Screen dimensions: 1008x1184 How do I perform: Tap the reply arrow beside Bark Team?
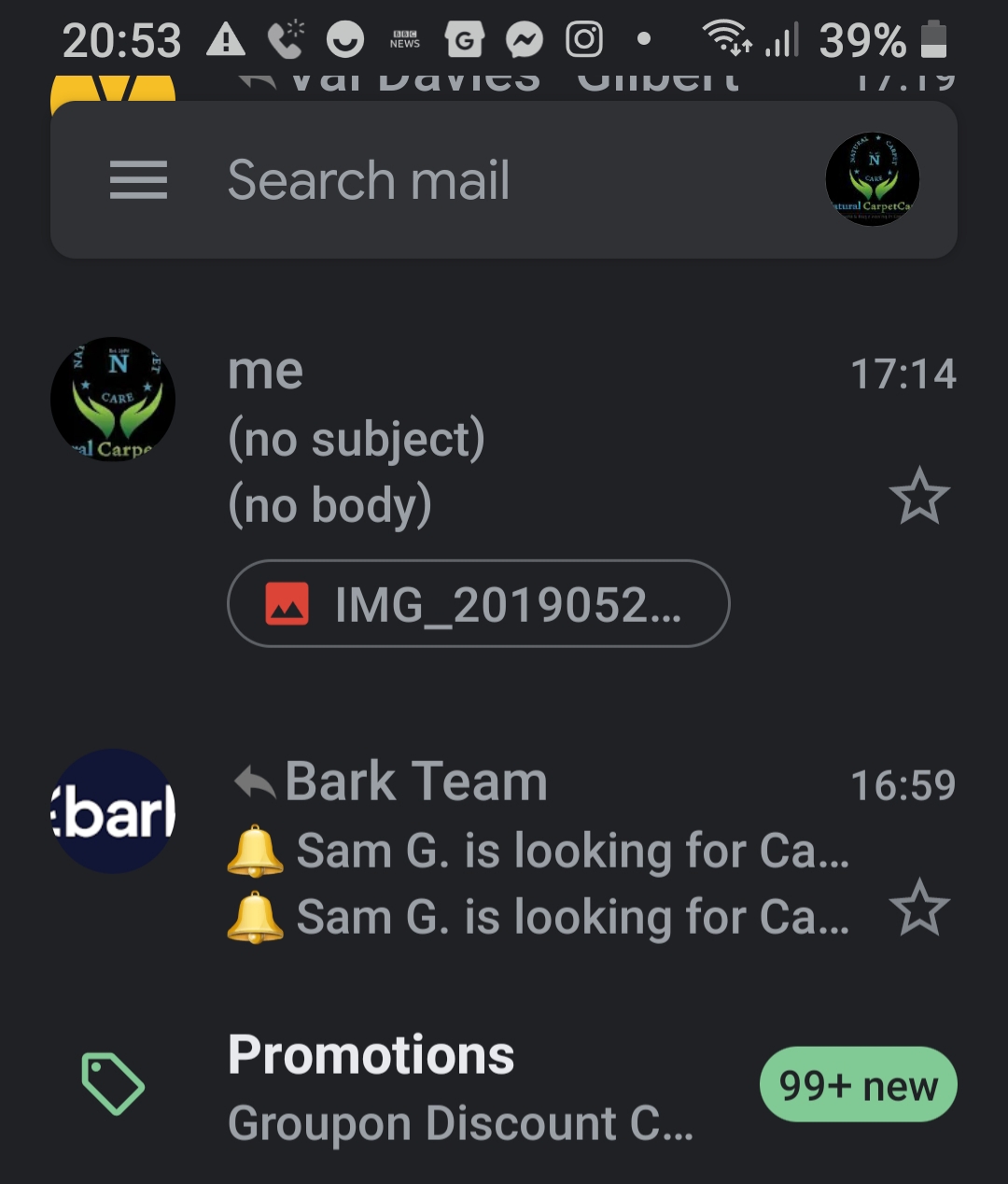(252, 781)
